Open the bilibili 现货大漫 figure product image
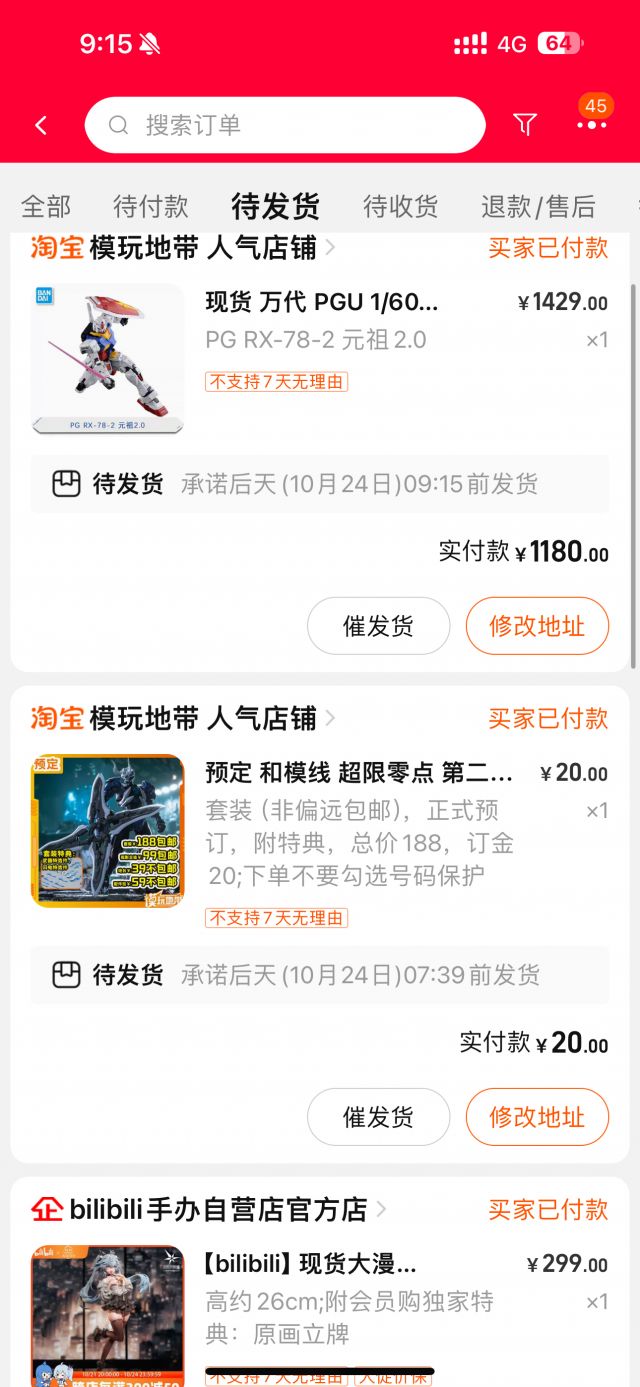 pos(108,1315)
